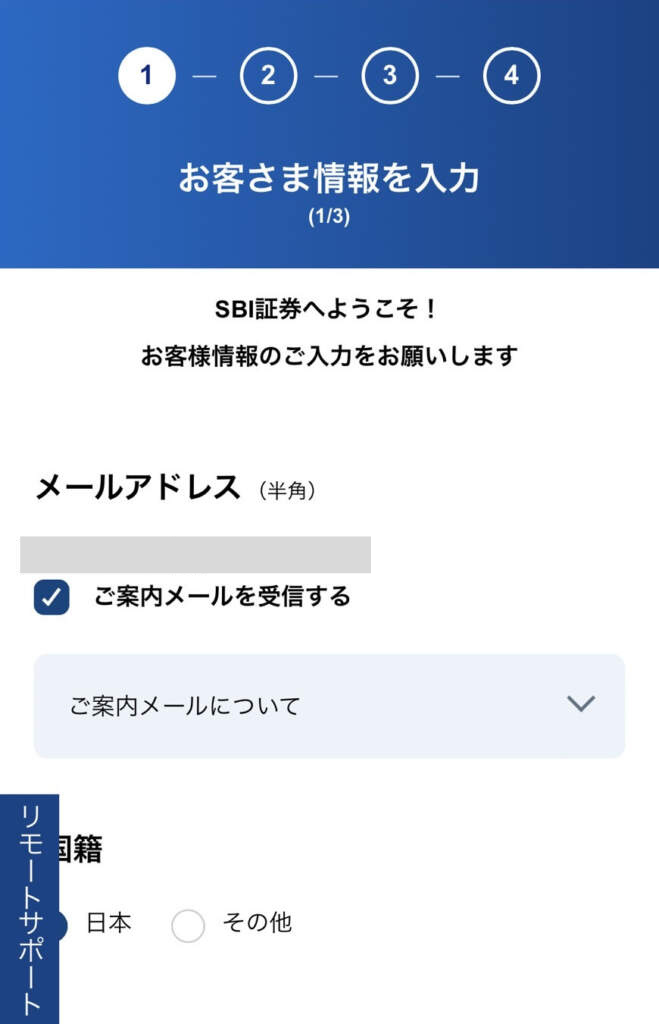Uncheck the ご案内メールを受信する checkbox

pyautogui.click(x=52, y=598)
